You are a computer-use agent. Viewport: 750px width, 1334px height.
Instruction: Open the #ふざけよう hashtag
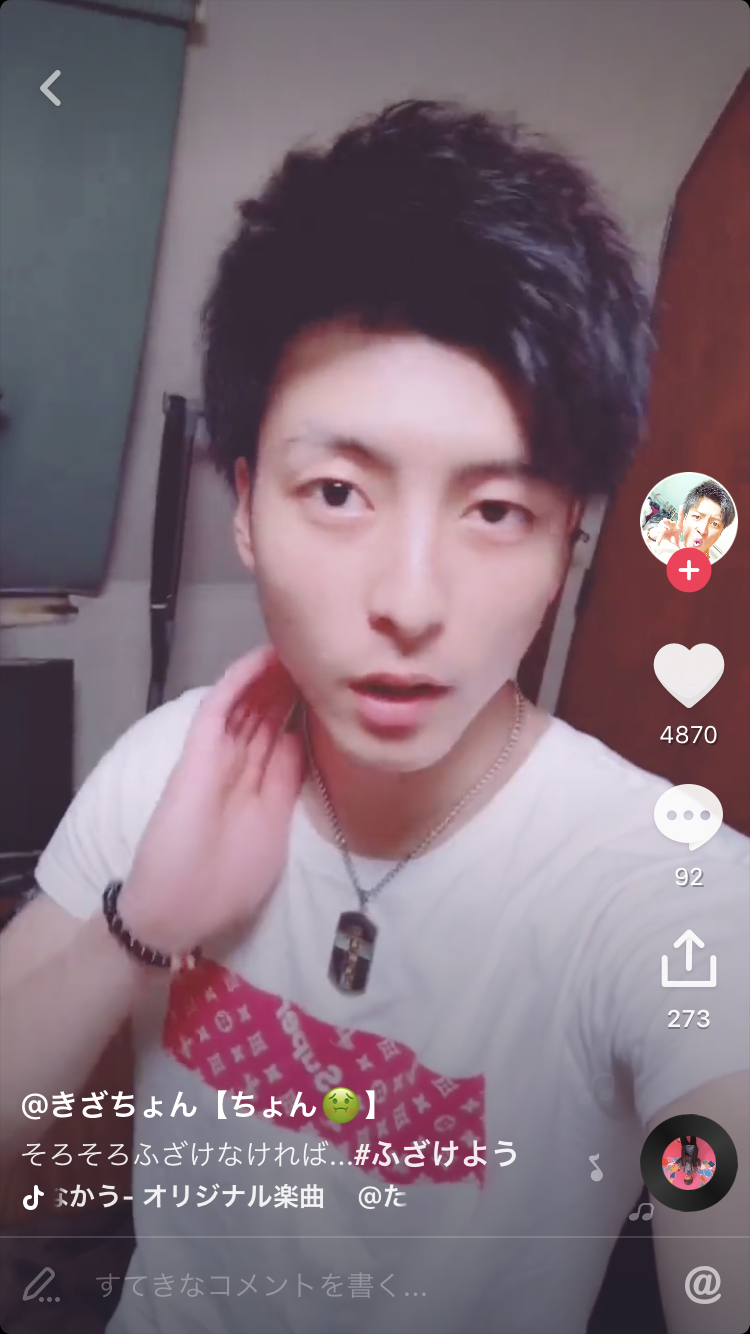437,1153
